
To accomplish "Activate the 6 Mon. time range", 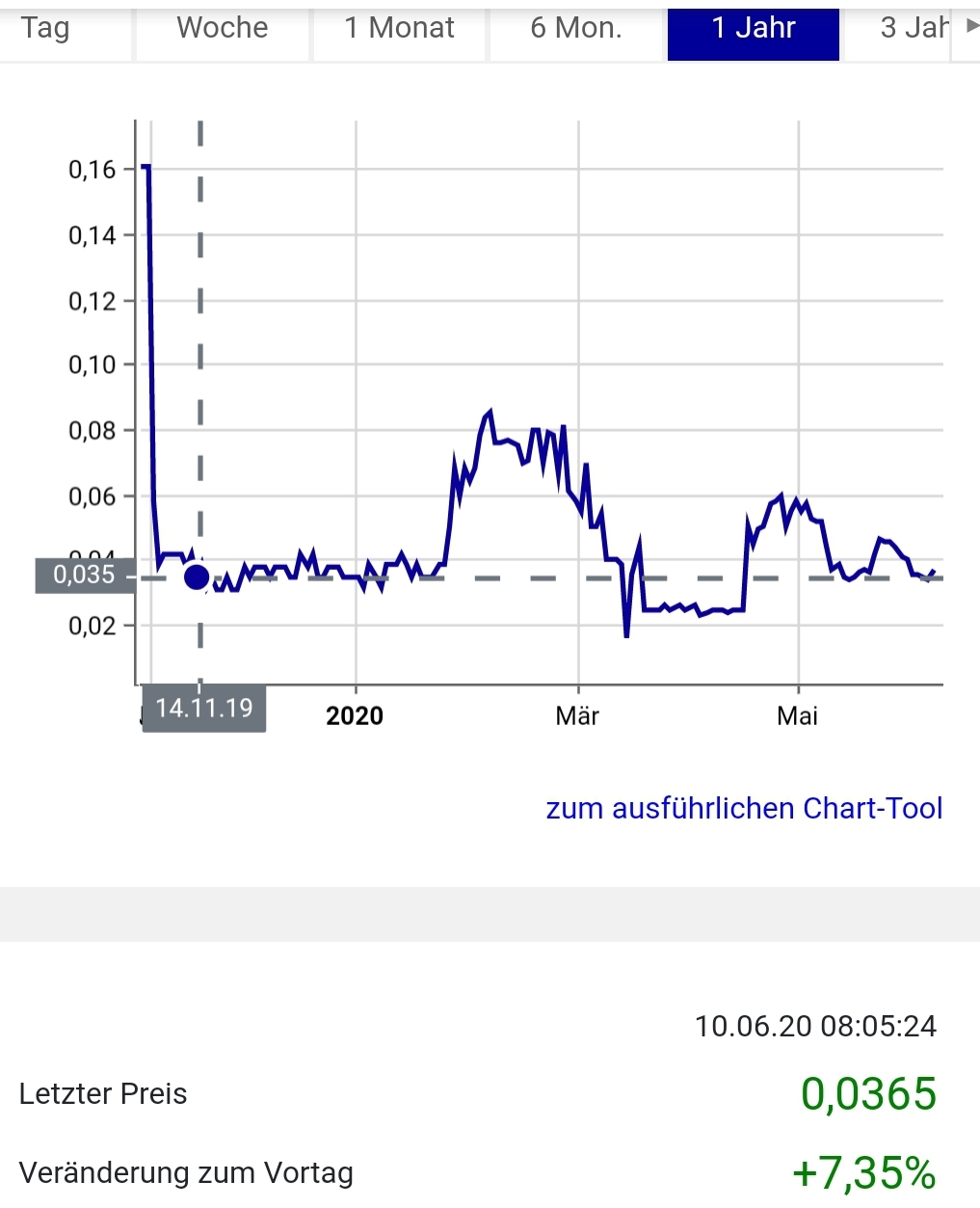I will tap(575, 29).
